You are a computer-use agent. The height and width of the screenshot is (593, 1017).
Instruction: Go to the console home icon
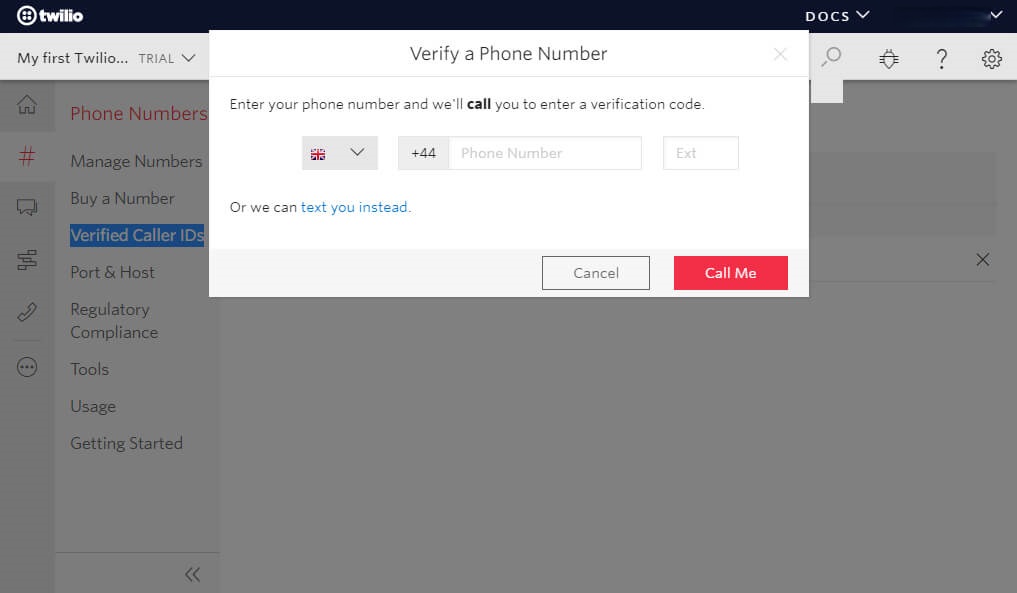pyautogui.click(x=27, y=105)
